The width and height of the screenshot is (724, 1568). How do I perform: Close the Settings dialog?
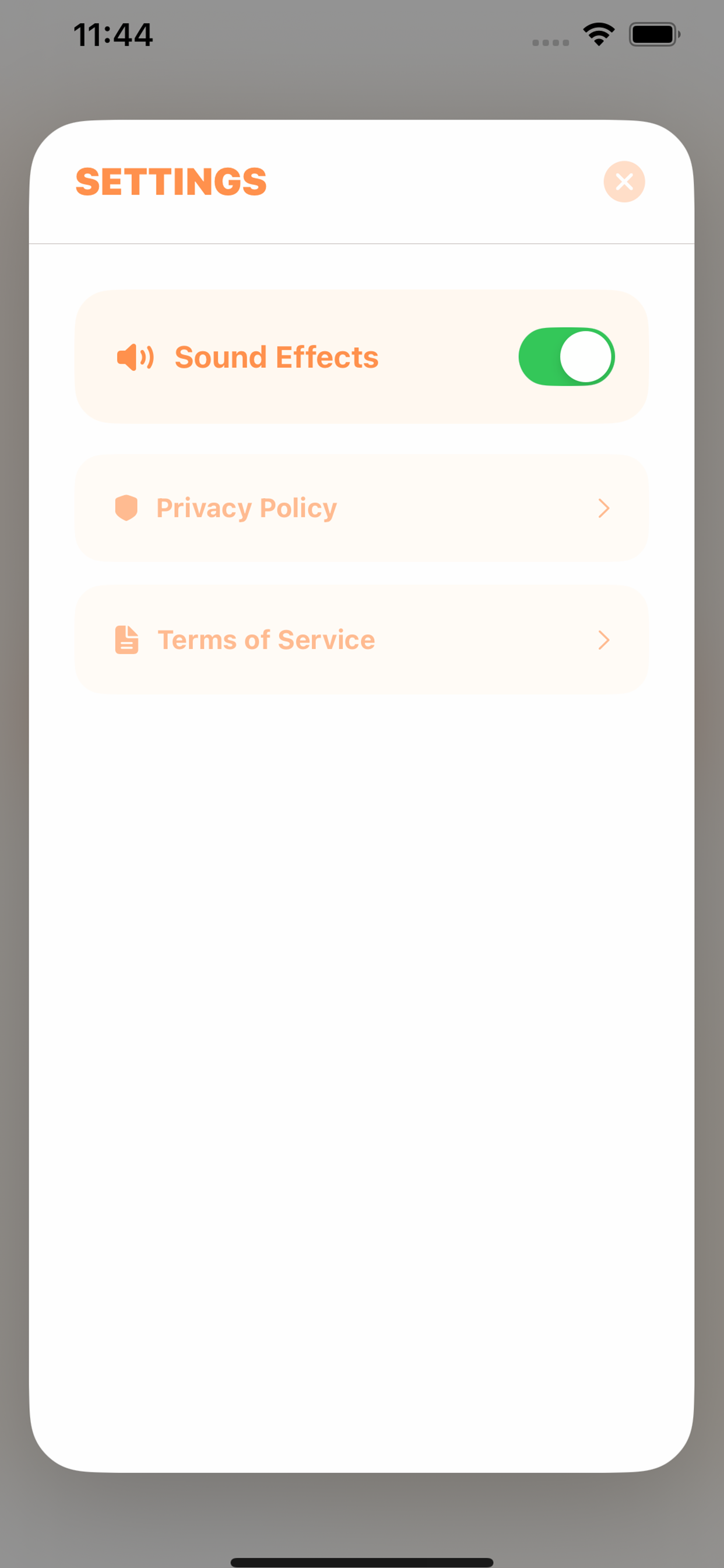624,181
